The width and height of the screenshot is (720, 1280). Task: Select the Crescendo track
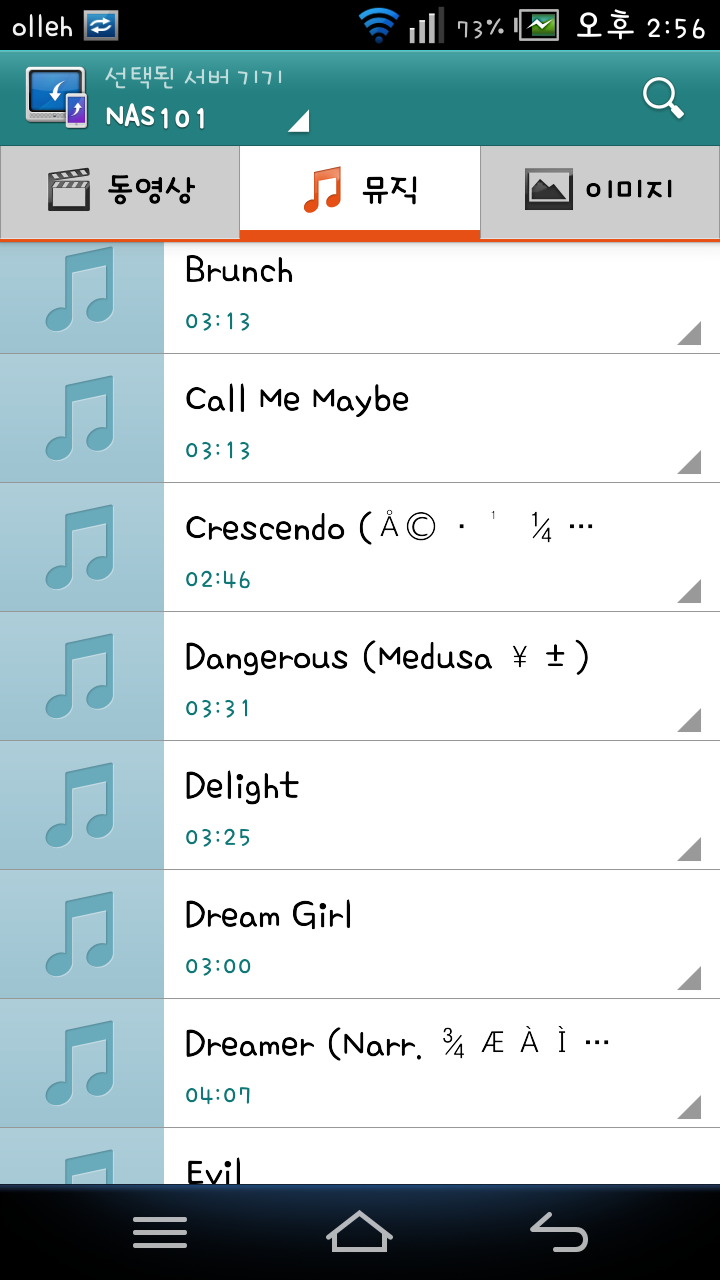pos(360,547)
